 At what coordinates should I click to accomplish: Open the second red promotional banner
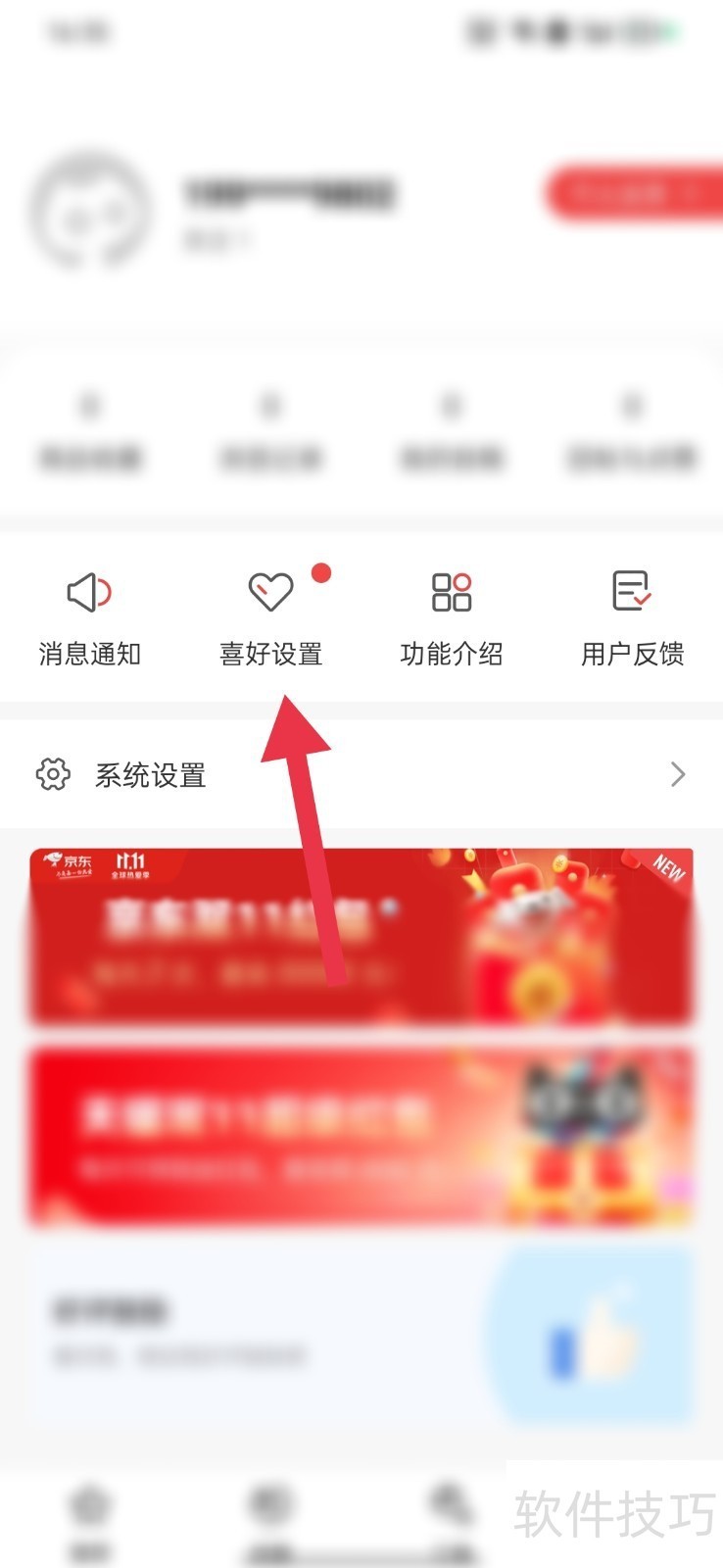pyautogui.click(x=361, y=1135)
